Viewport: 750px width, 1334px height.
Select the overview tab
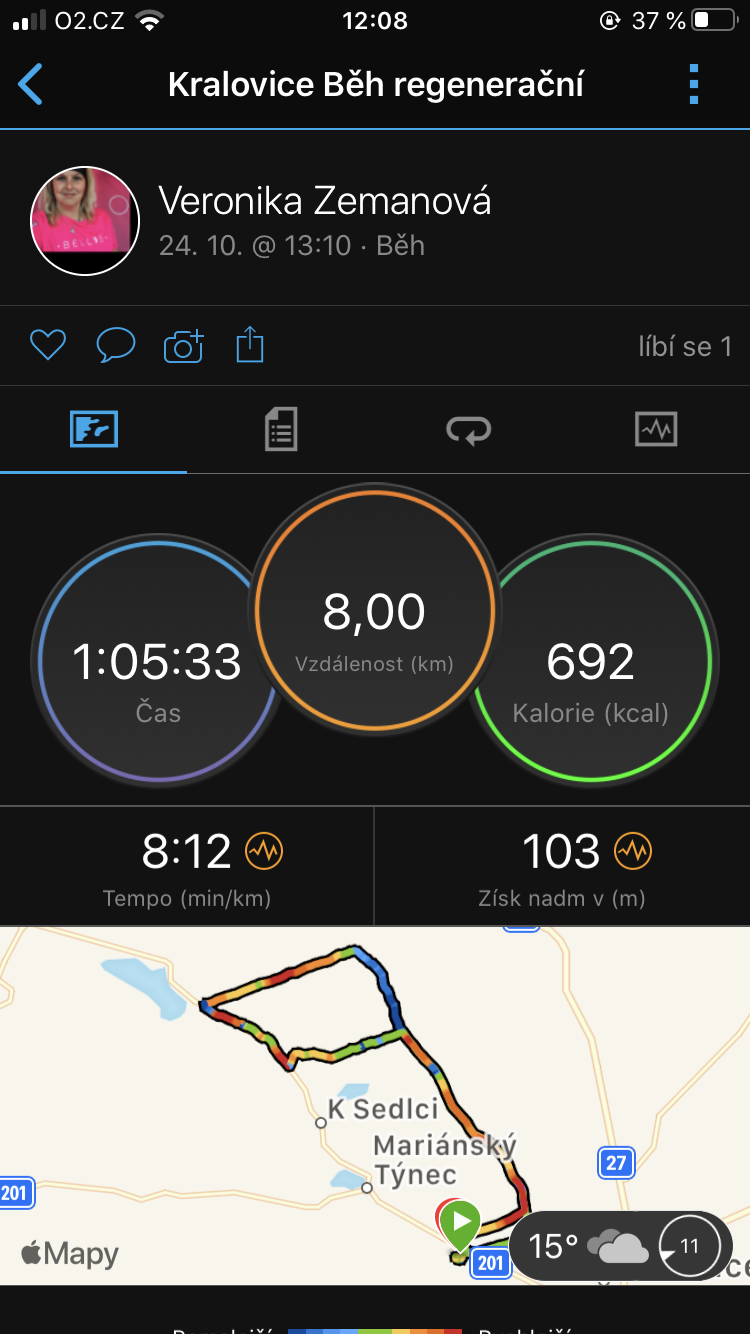(x=94, y=430)
